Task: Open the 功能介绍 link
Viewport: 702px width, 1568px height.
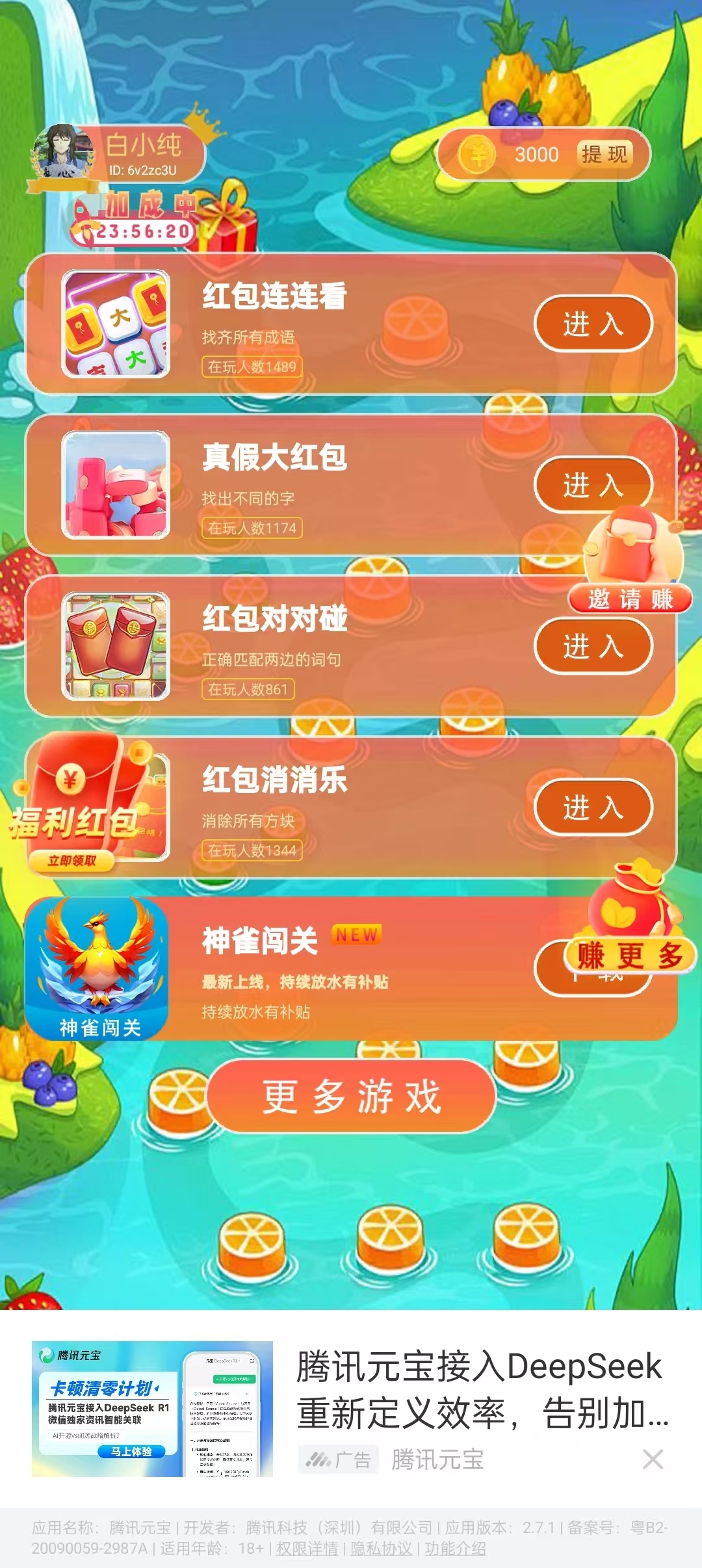Action: (455, 1548)
